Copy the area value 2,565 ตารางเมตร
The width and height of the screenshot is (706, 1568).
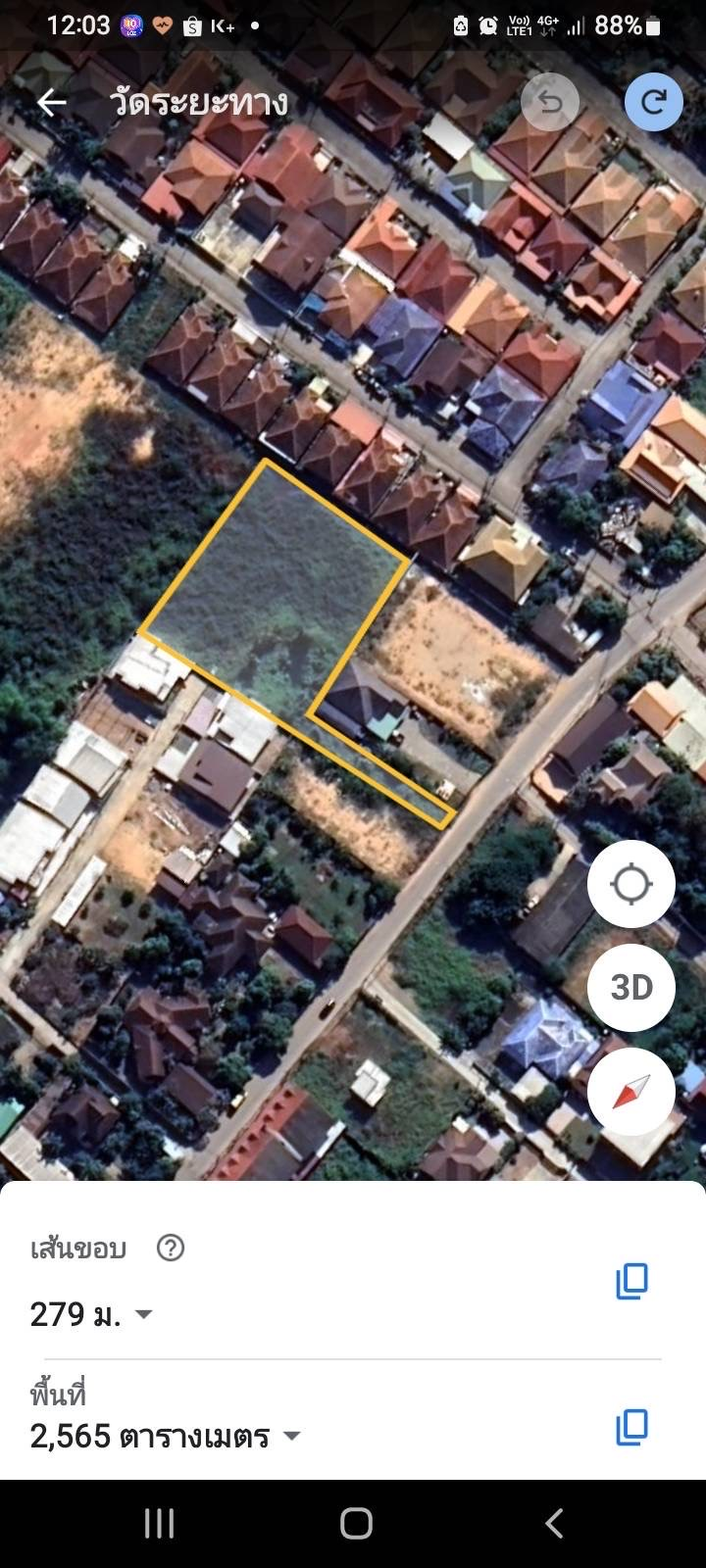(x=631, y=1427)
